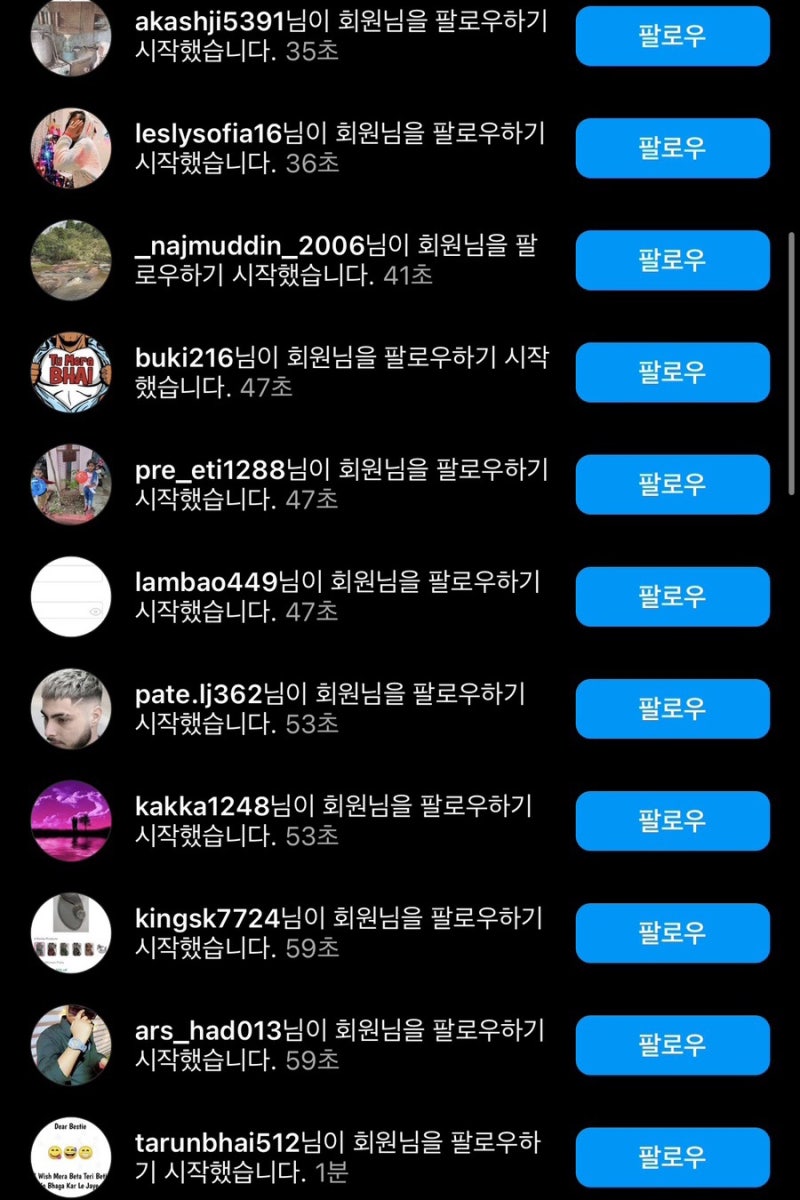The image size is (800, 1200).
Task: Follow pre_eti1288 with the 팔로우 button
Action: click(x=672, y=484)
